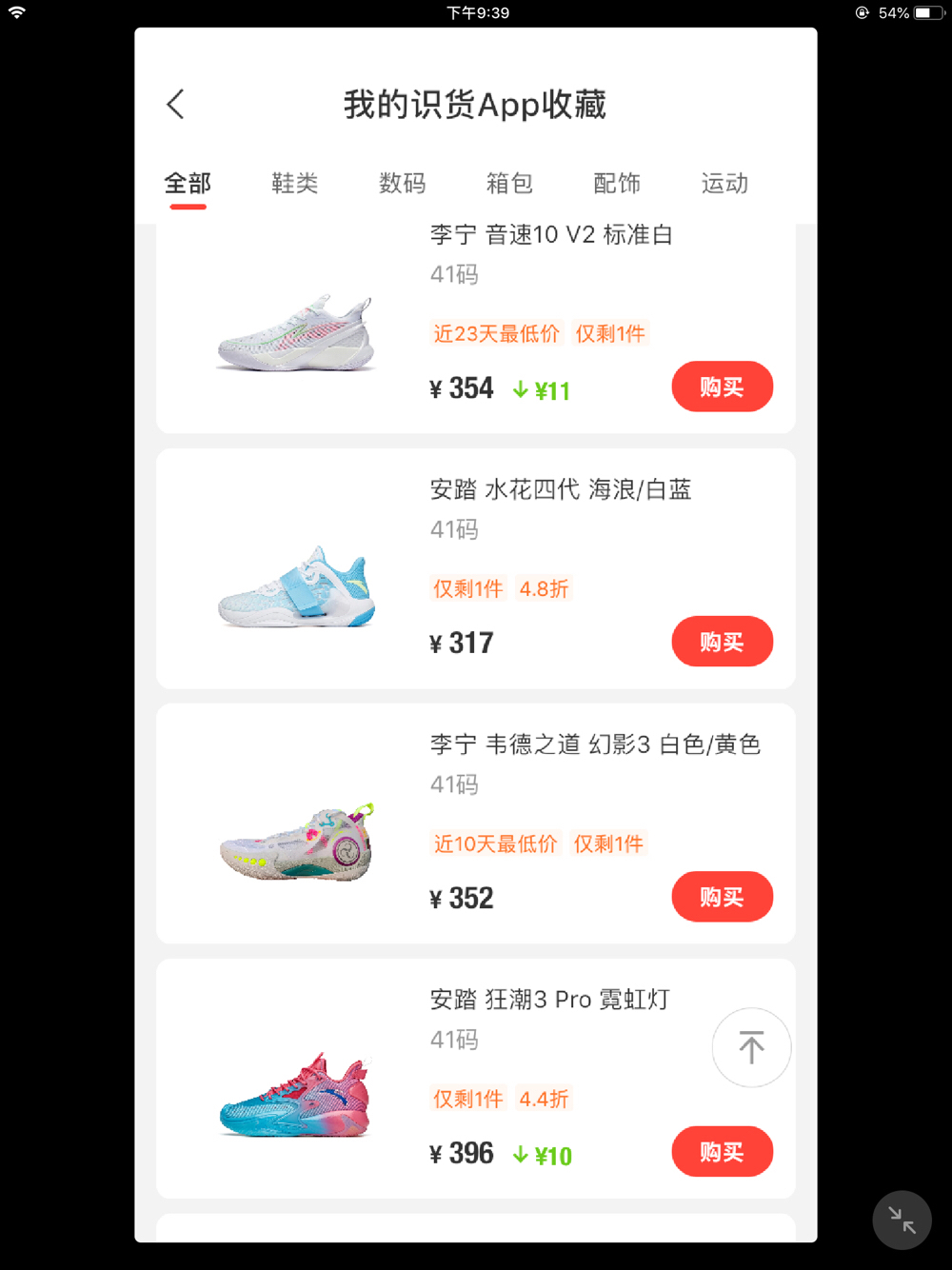Jump back to top of list
952x1270 pixels.
point(751,1047)
